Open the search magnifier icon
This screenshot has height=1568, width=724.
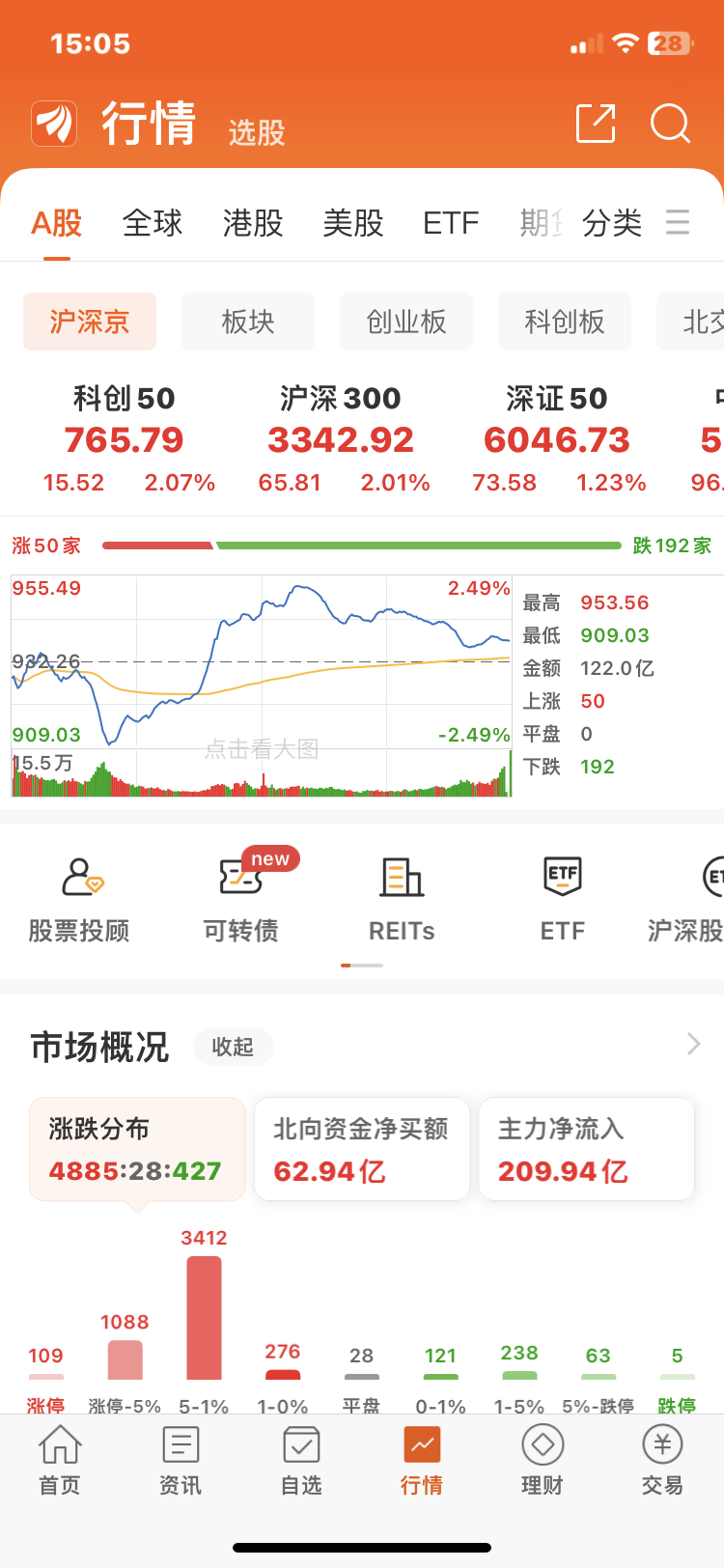(670, 124)
